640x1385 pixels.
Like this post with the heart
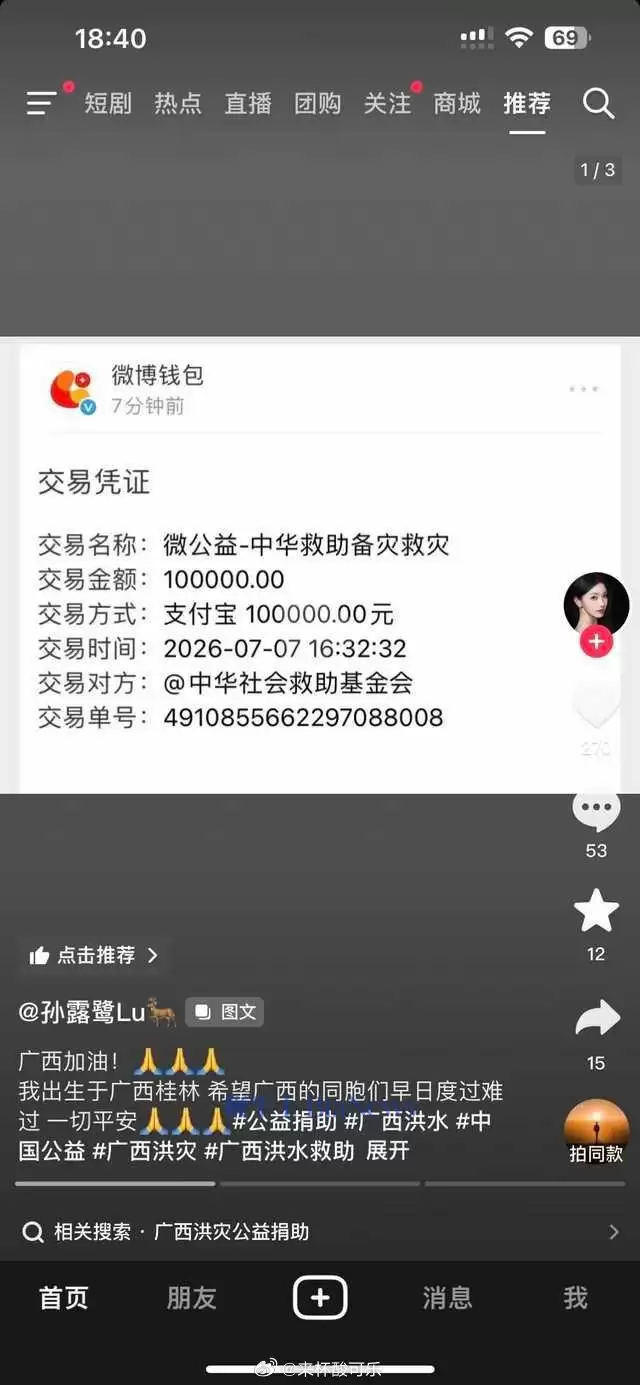coord(596,707)
